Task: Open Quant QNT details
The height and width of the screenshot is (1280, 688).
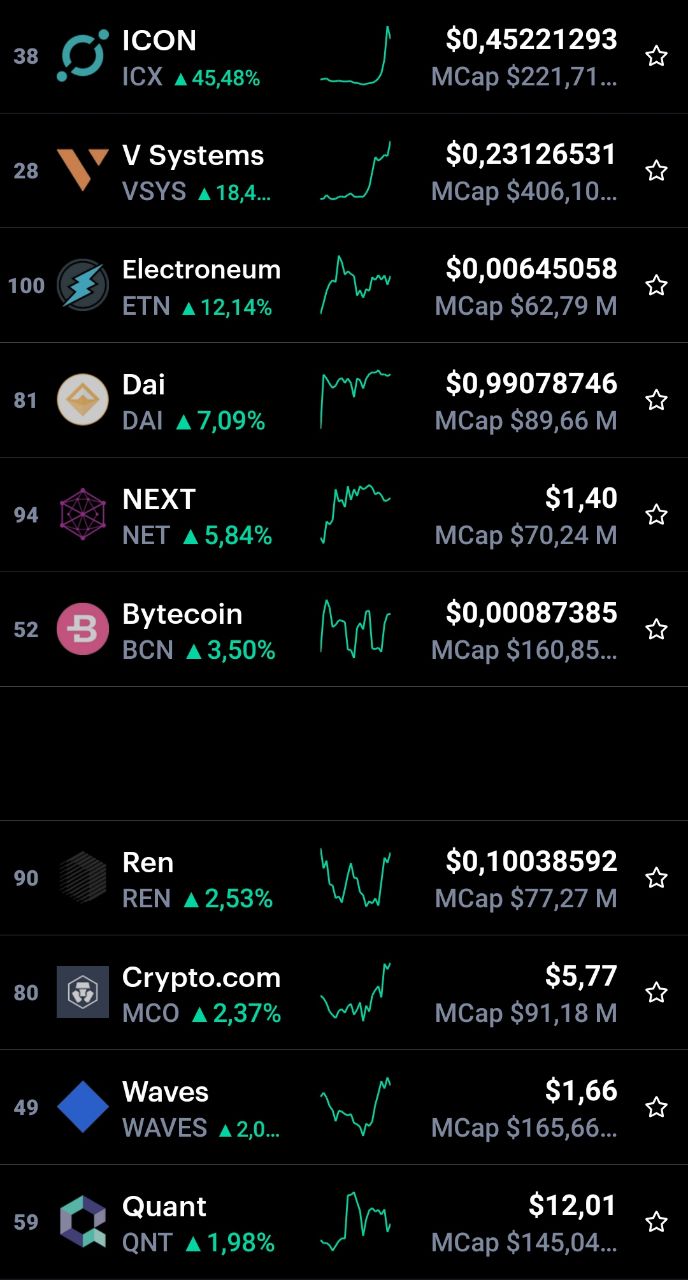Action: 344,1222
